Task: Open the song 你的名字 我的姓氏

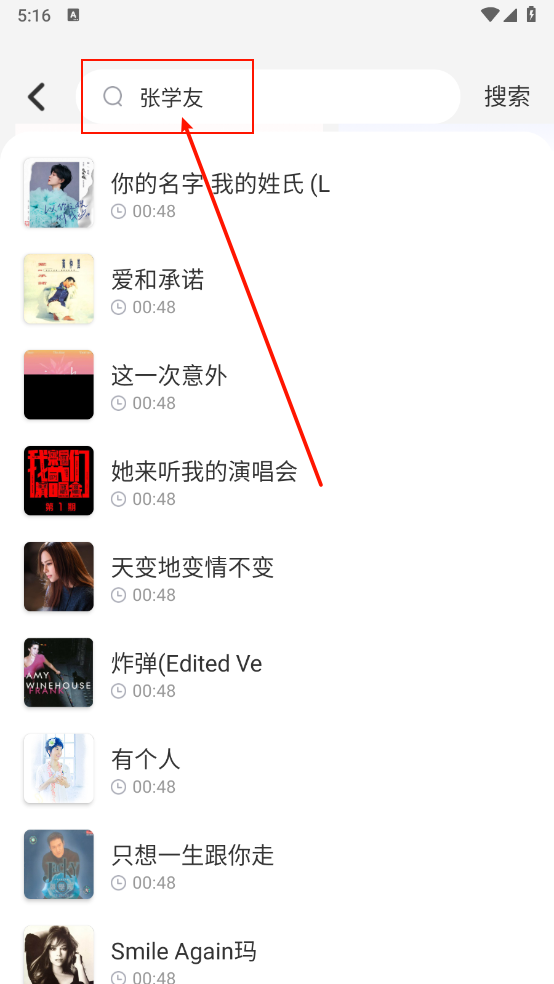Action: [277, 193]
